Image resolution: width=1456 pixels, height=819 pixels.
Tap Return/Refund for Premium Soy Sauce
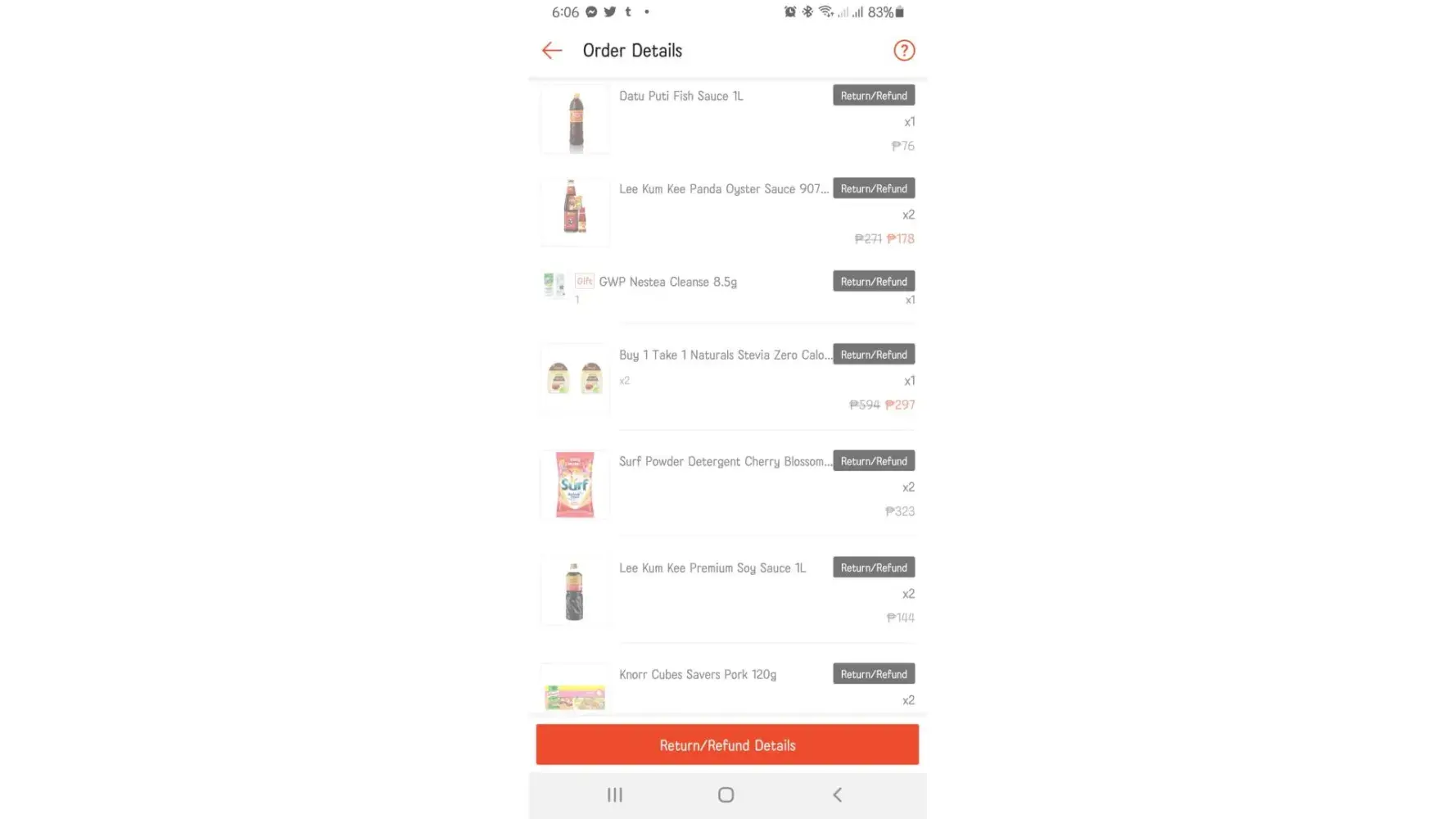click(873, 568)
